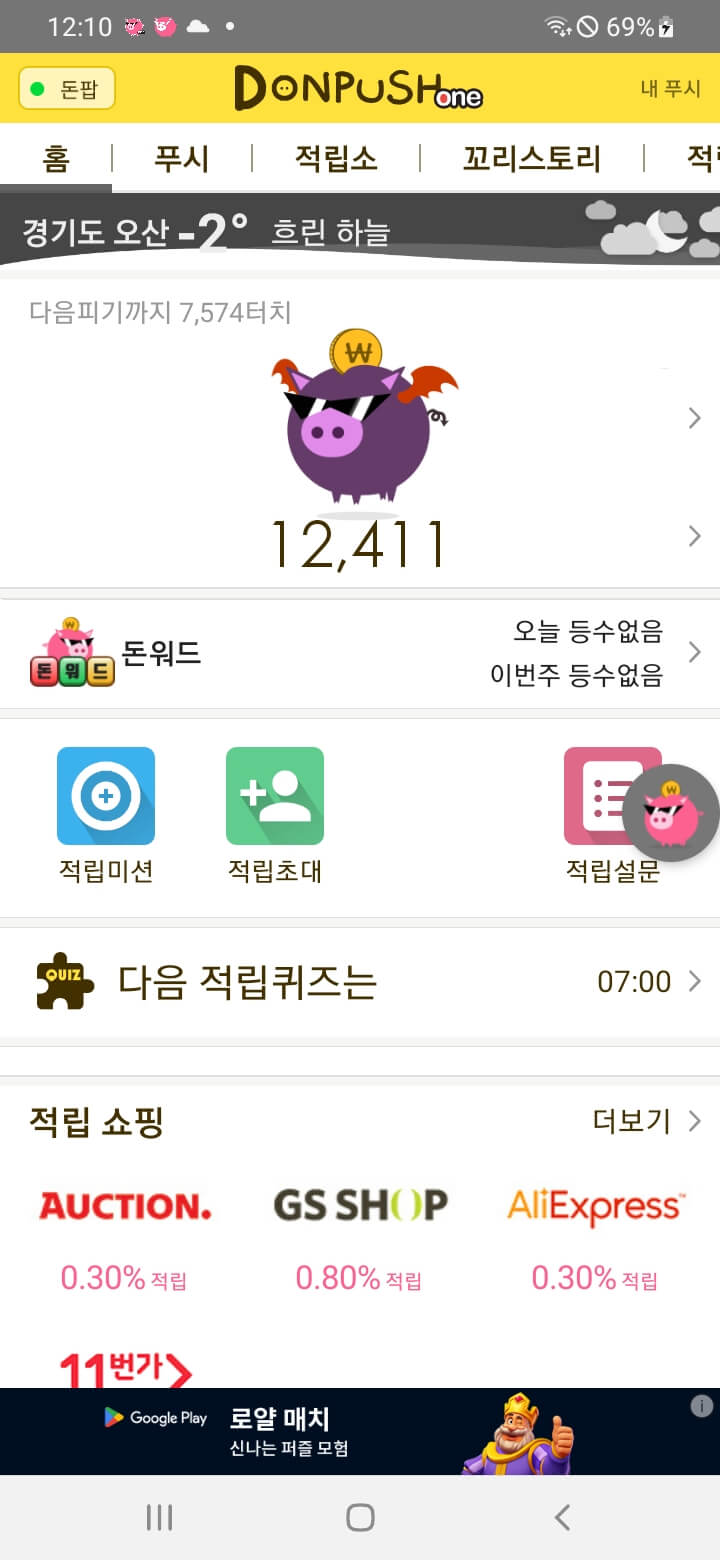The height and width of the screenshot is (1560, 720).
Task: Go back with the system back button
Action: pyautogui.click(x=562, y=1518)
